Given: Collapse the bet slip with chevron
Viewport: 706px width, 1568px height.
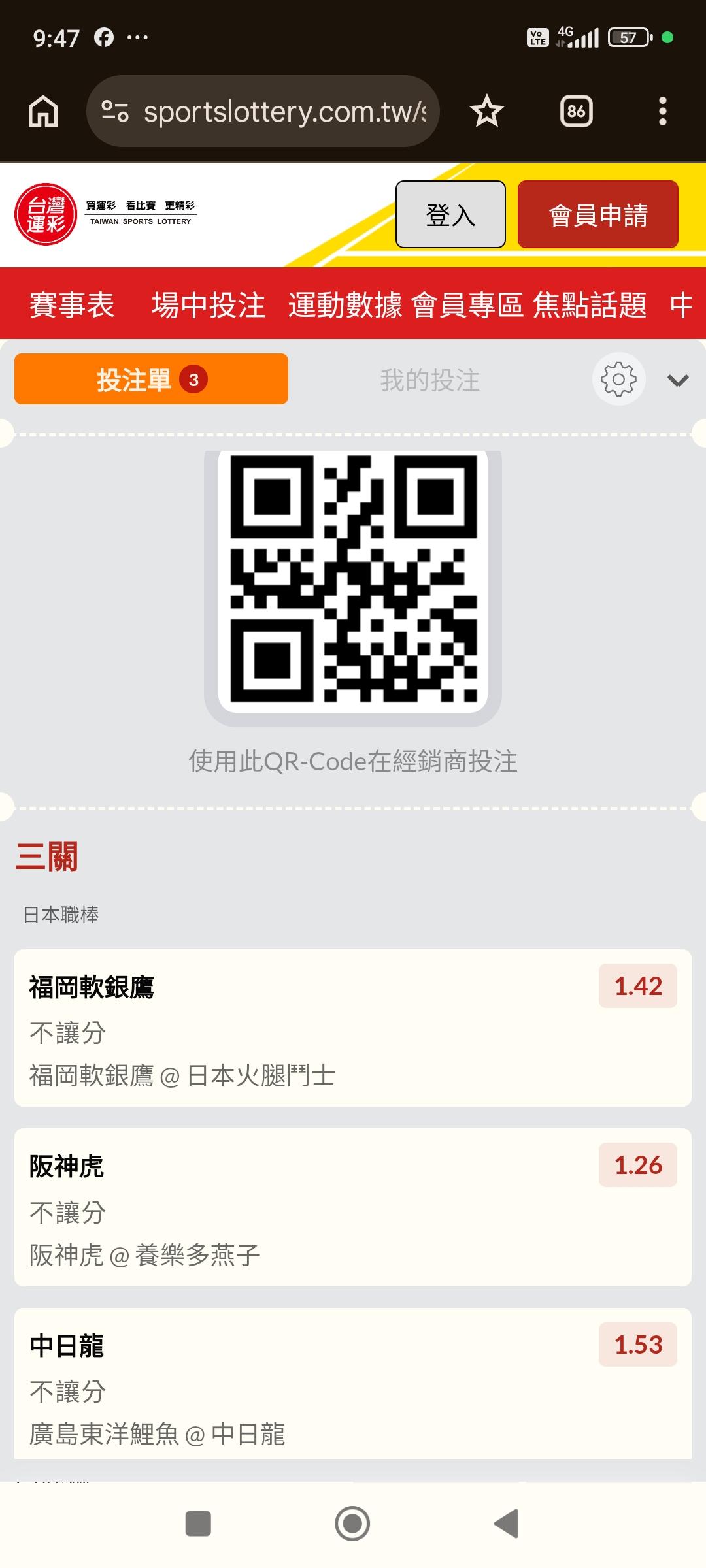Looking at the screenshot, I should click(x=678, y=380).
